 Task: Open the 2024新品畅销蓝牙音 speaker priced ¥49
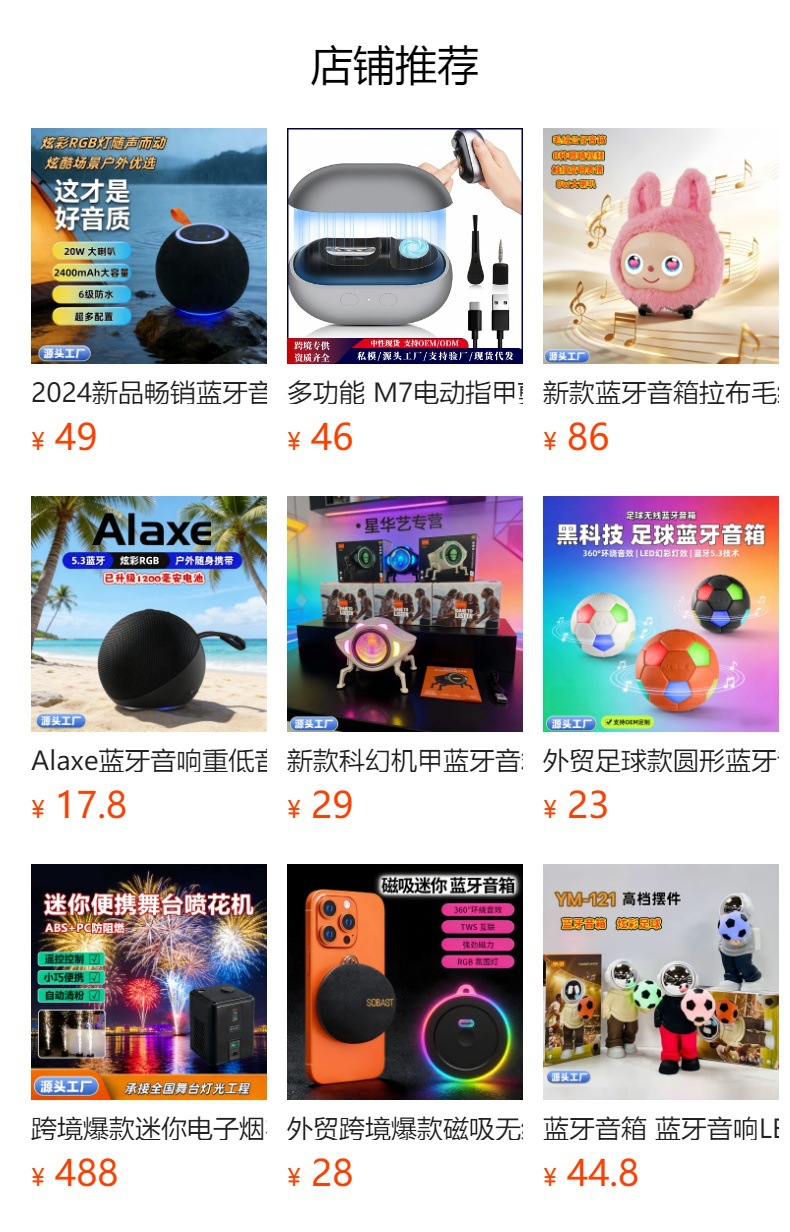coord(149,246)
